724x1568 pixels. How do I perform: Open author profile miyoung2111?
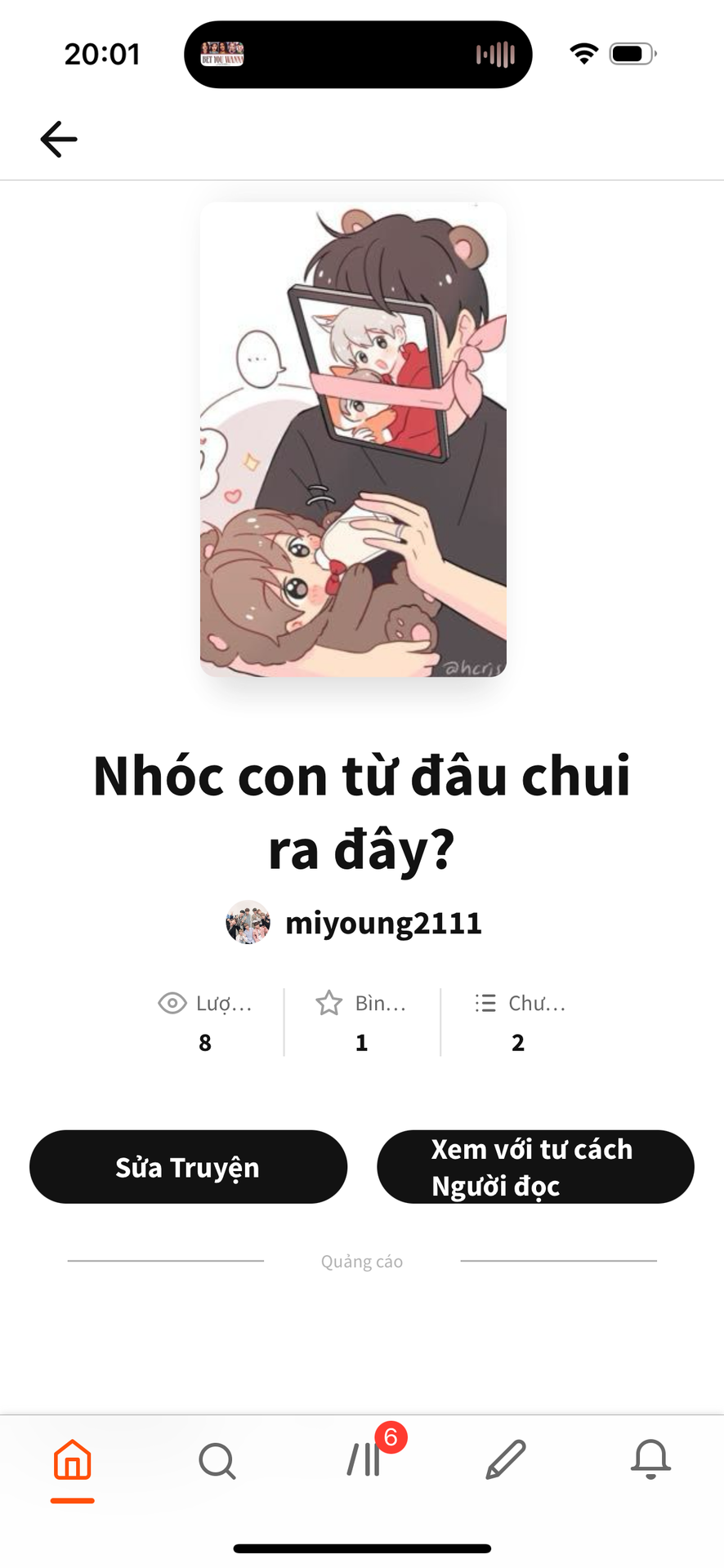point(382,923)
